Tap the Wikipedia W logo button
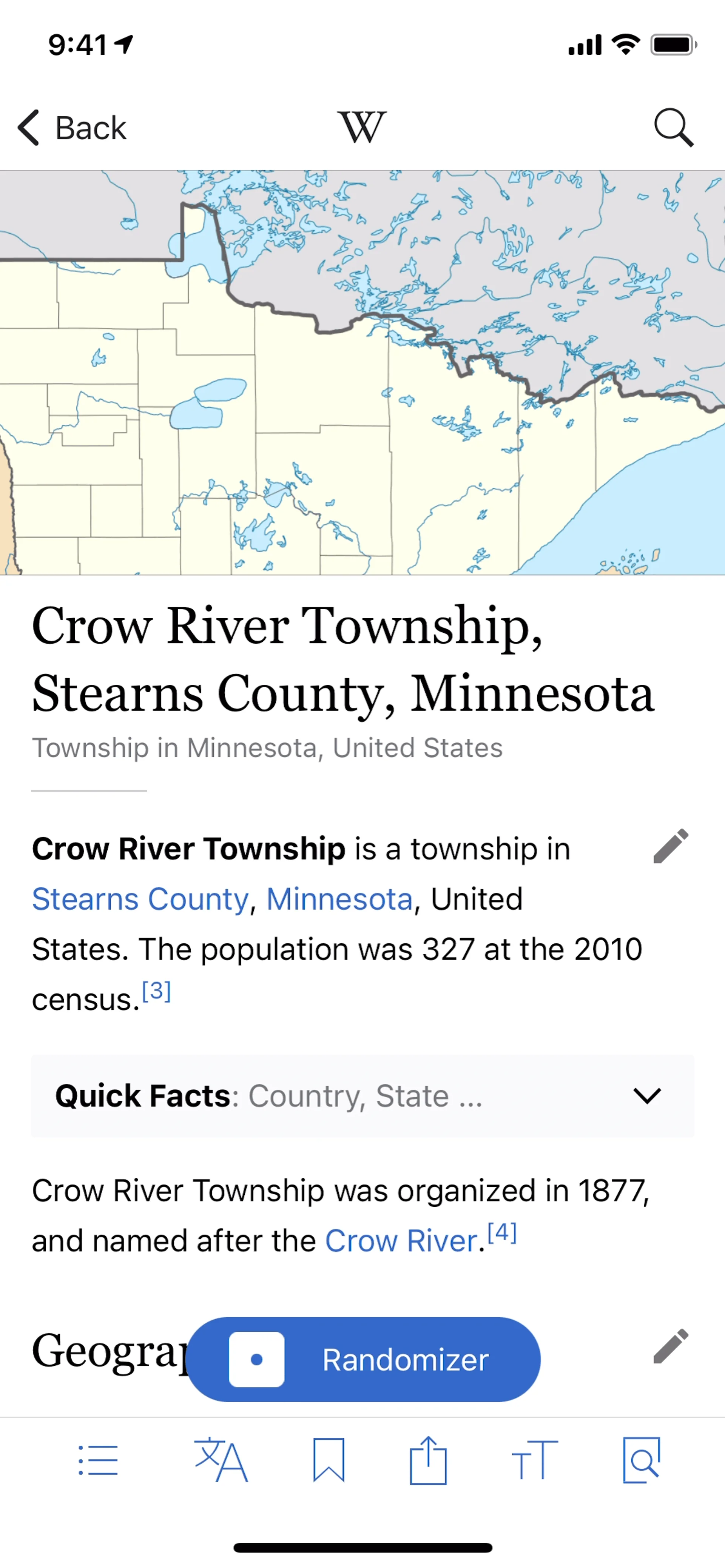725x1568 pixels. pos(362,128)
